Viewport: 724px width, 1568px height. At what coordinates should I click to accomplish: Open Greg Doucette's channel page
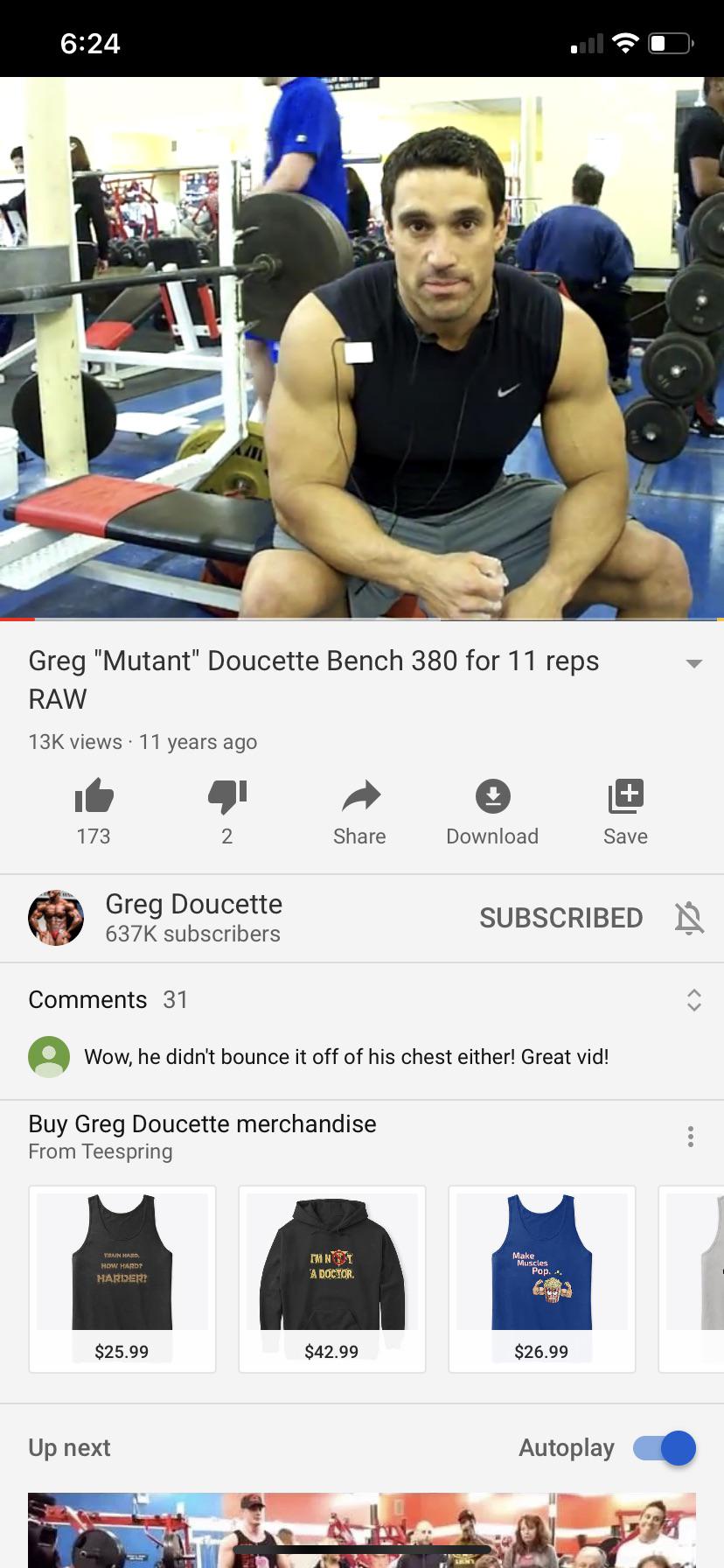point(57,918)
